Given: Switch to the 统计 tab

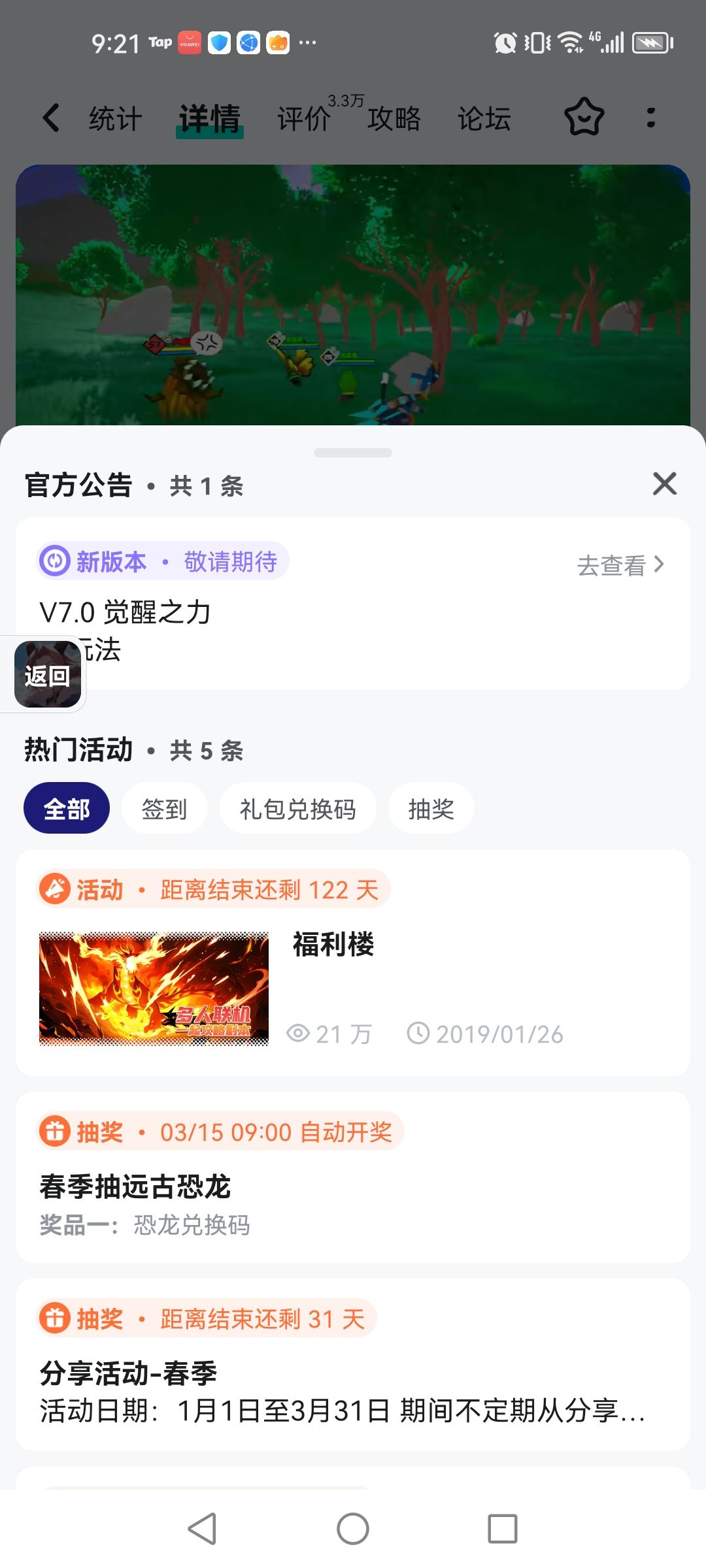Looking at the screenshot, I should point(115,119).
